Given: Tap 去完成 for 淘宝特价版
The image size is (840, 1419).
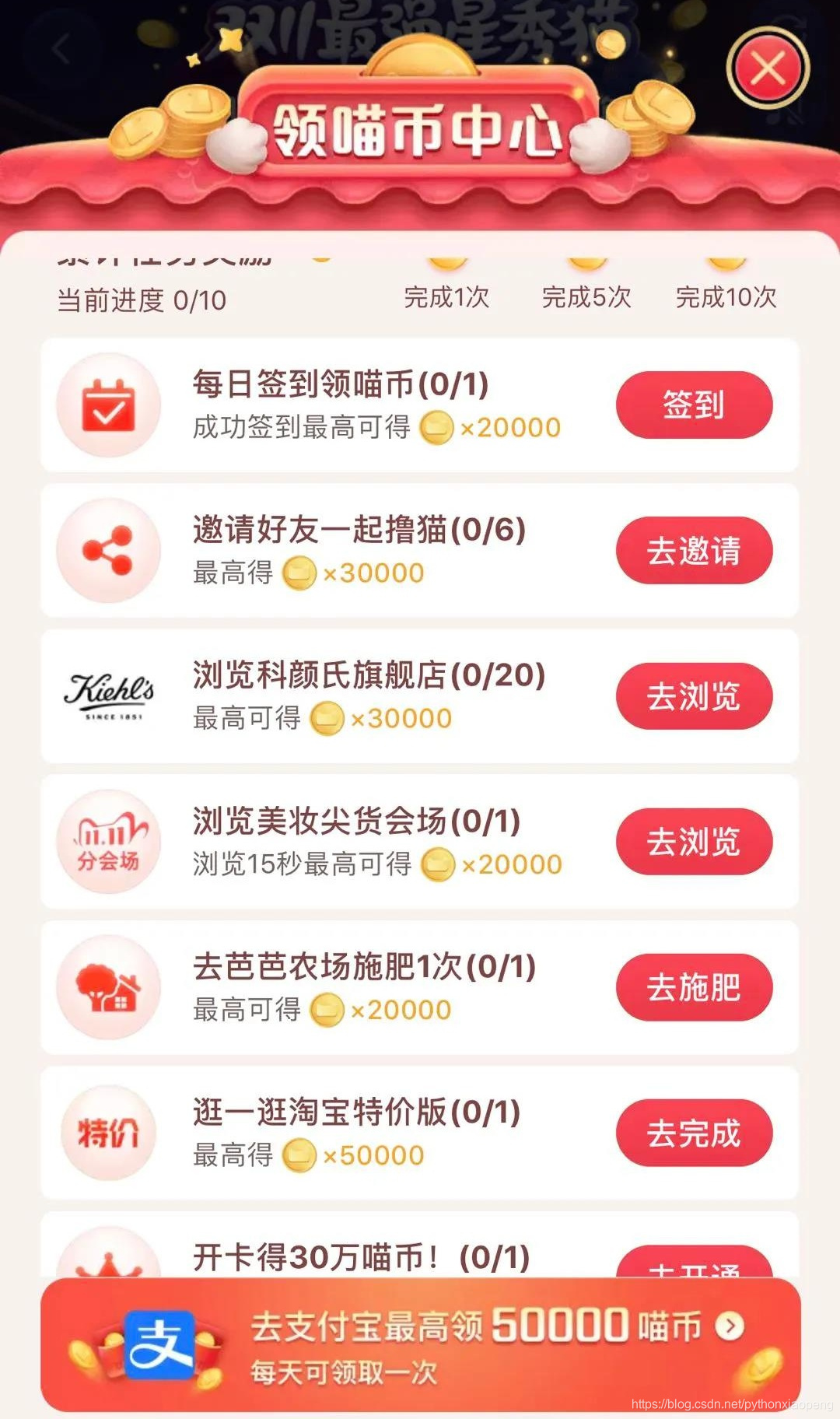Looking at the screenshot, I should (694, 1133).
